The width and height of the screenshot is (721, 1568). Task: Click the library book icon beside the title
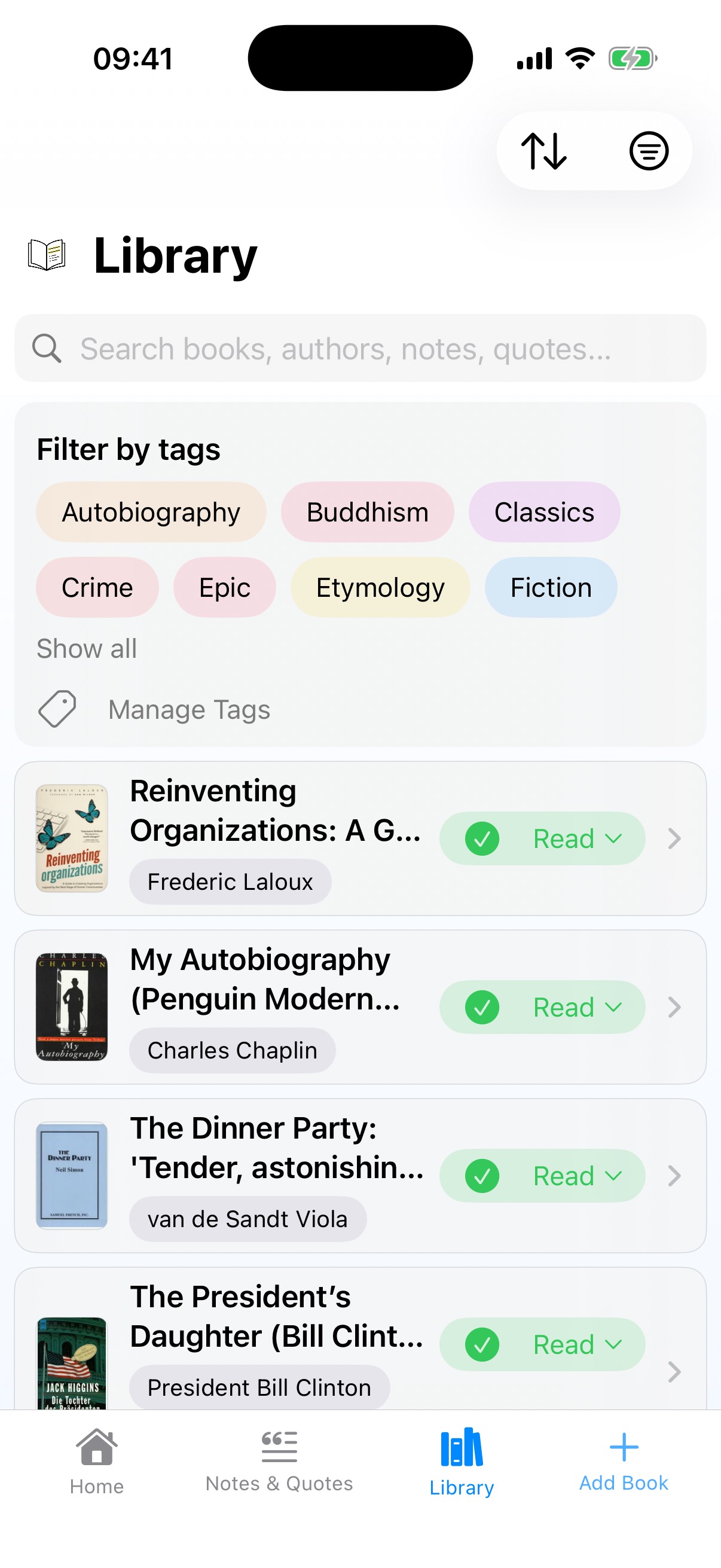[47, 255]
